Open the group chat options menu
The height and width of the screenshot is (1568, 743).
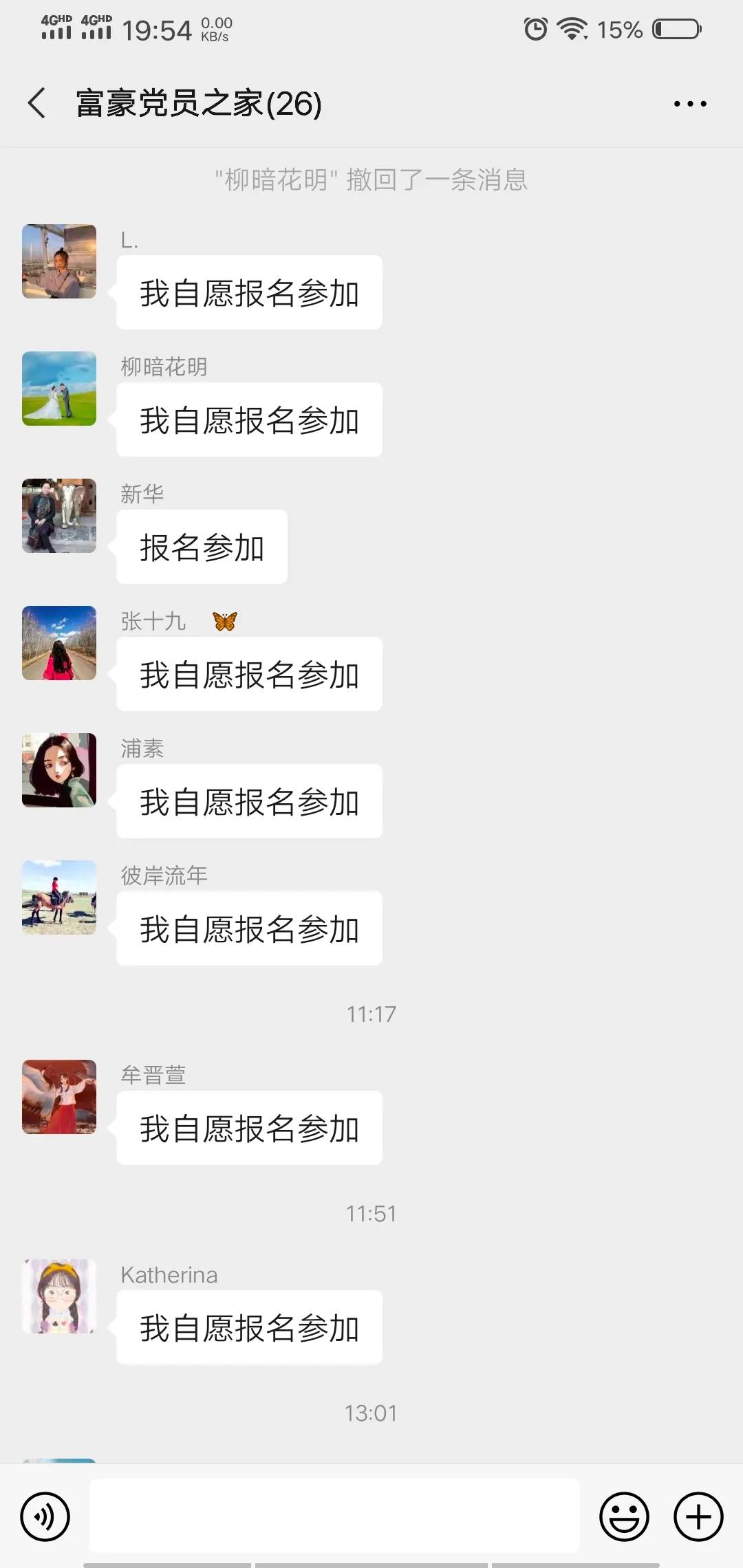689,104
